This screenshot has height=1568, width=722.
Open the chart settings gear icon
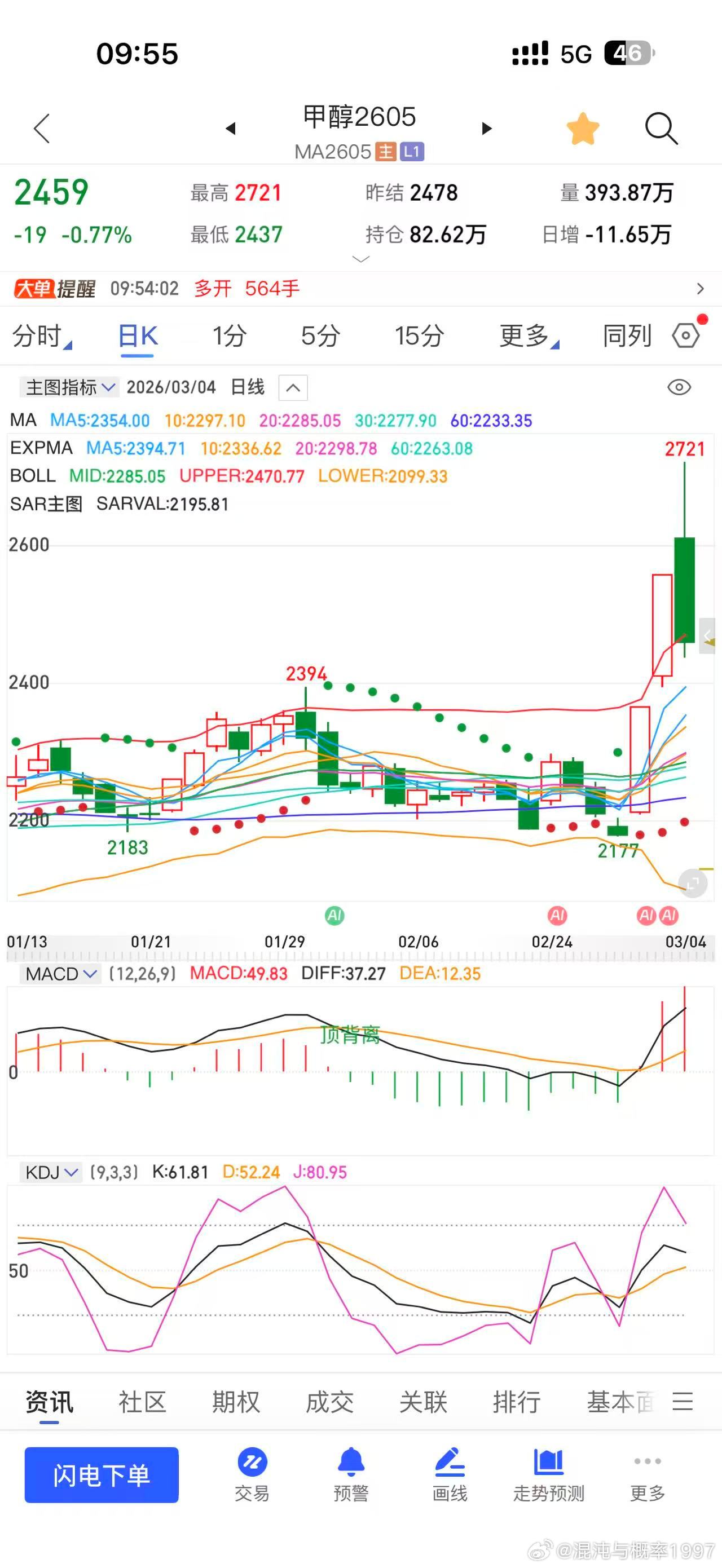(x=685, y=335)
